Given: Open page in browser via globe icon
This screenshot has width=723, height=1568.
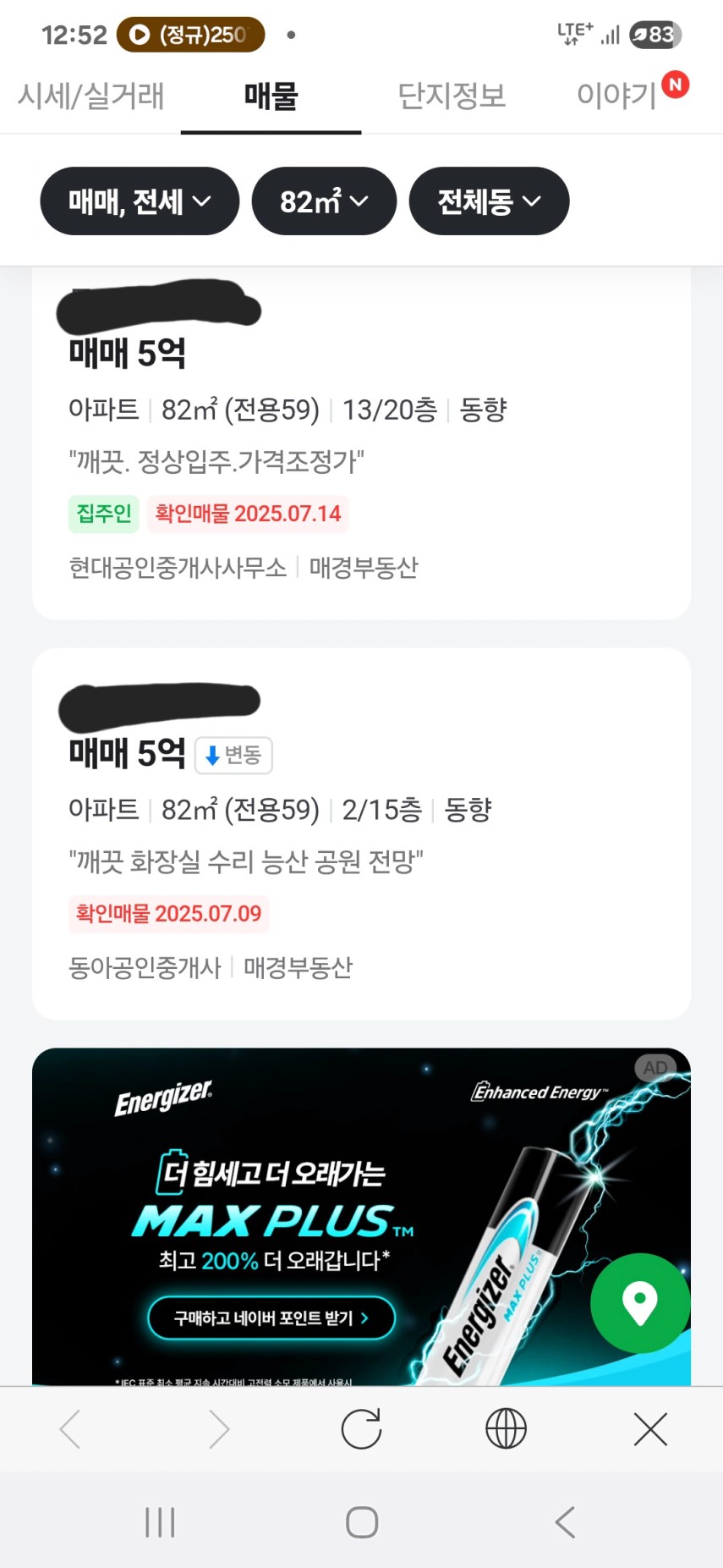Looking at the screenshot, I should 506,1430.
